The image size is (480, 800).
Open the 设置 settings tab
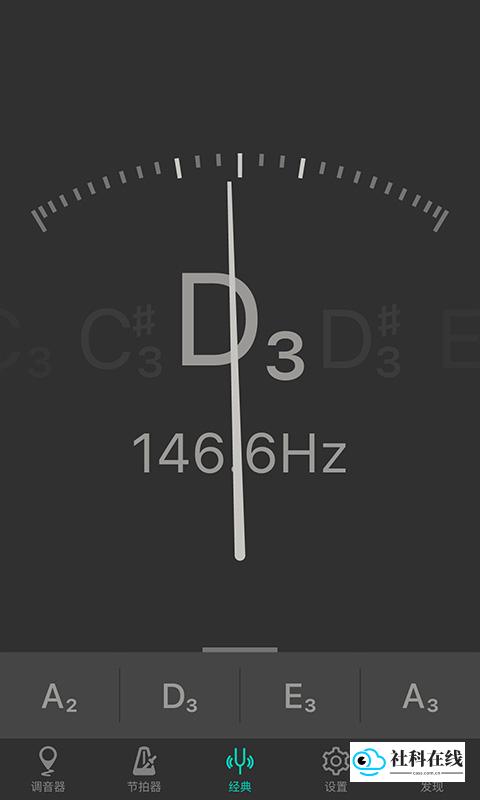click(336, 769)
